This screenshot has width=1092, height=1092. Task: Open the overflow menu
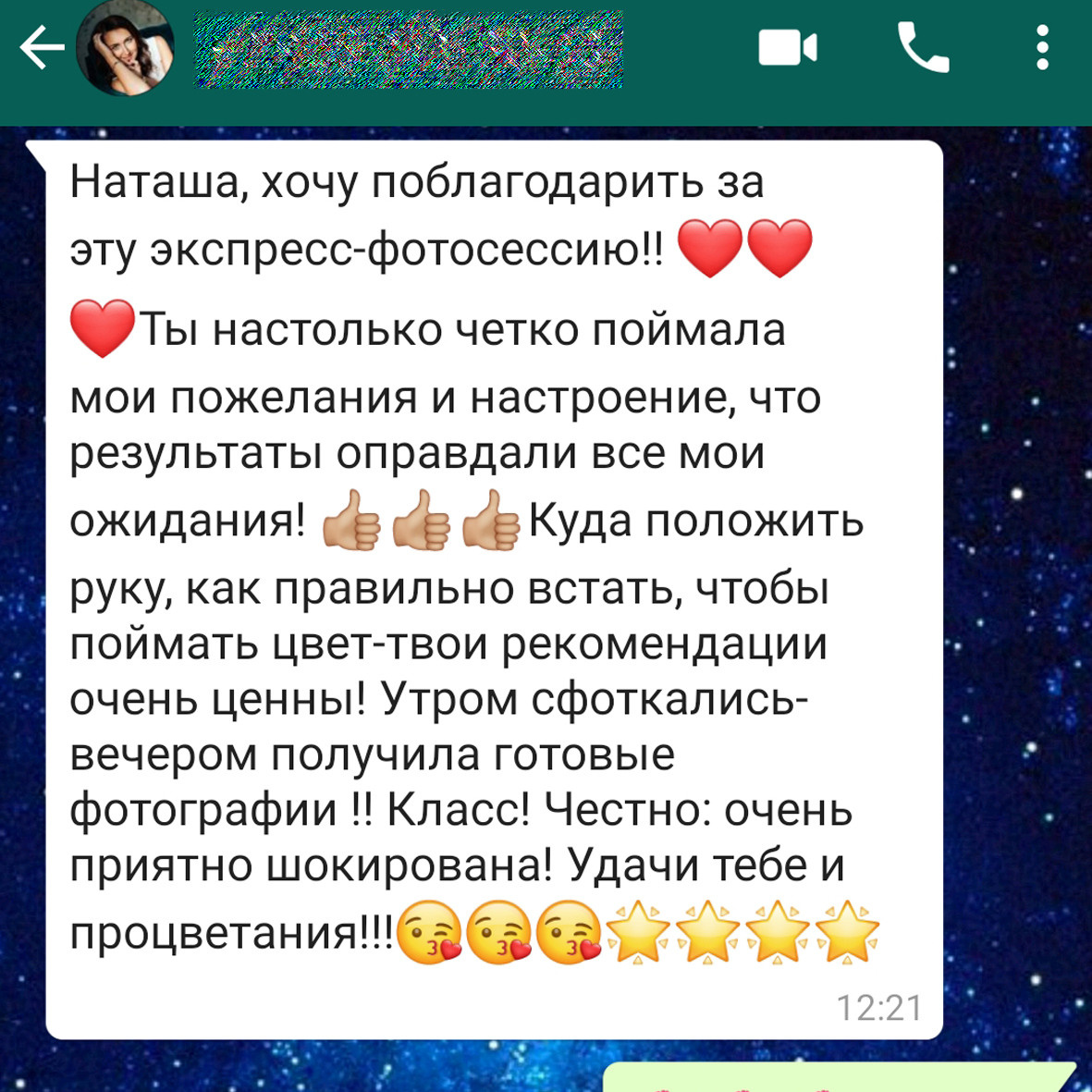pos(1042,48)
